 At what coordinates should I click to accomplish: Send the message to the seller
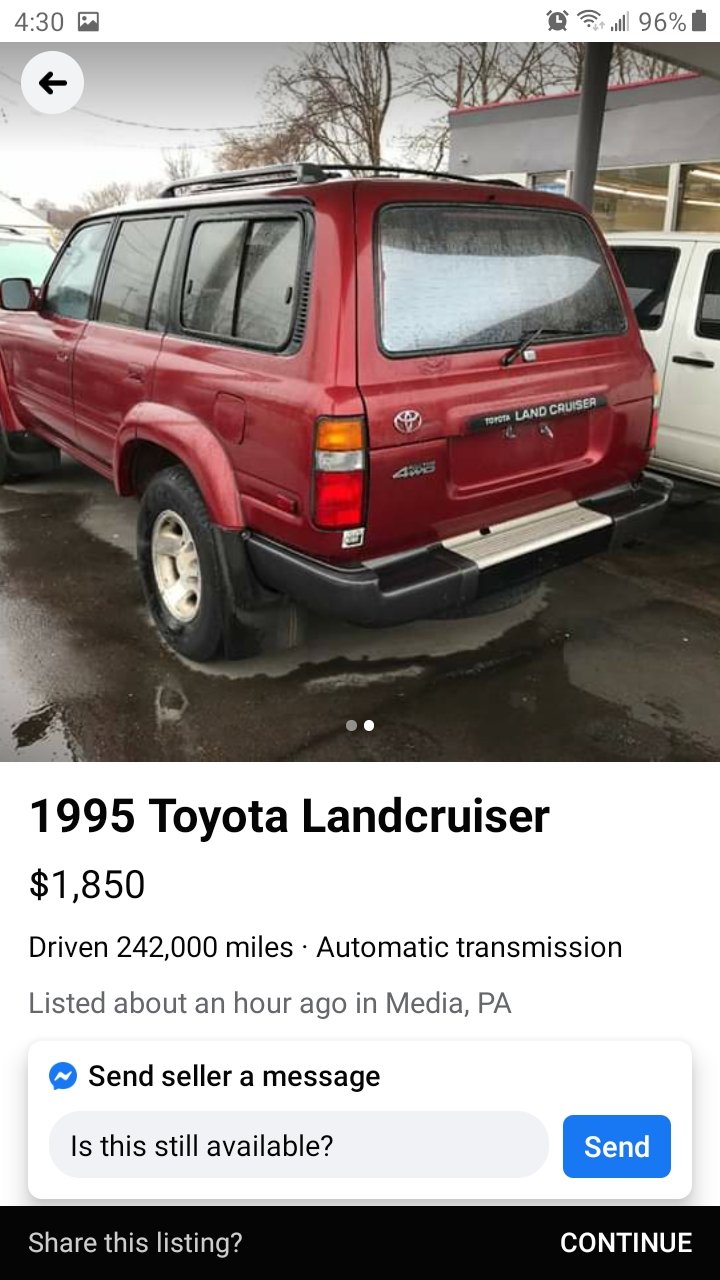(x=617, y=1146)
